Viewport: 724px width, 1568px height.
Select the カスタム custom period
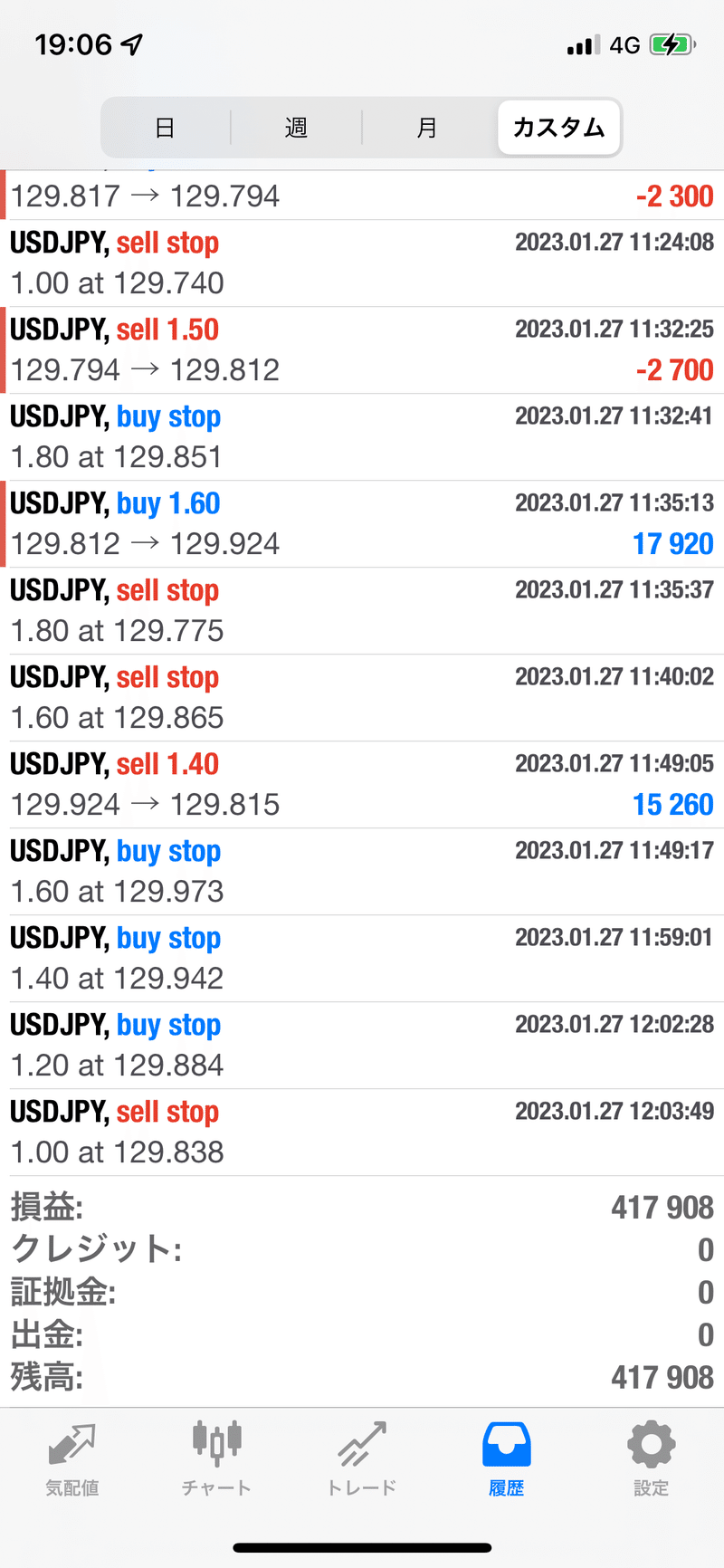point(558,128)
